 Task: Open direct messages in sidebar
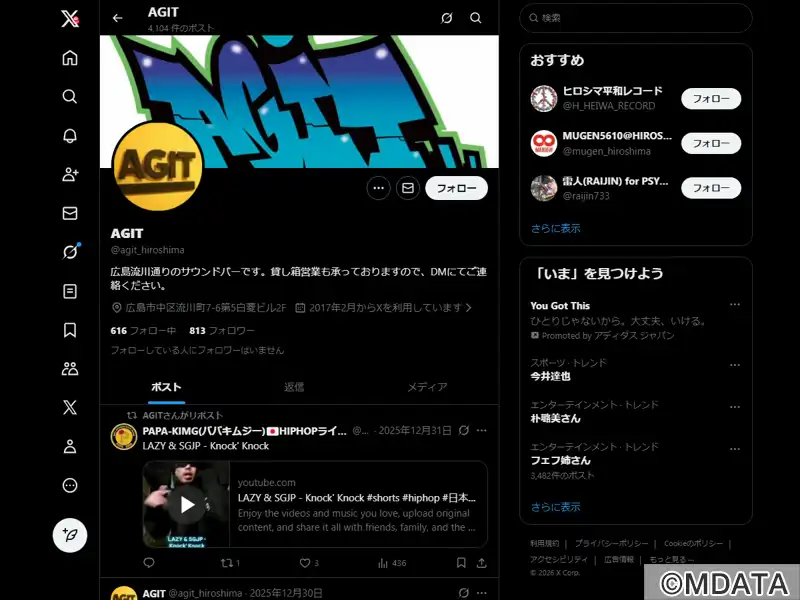(70, 213)
